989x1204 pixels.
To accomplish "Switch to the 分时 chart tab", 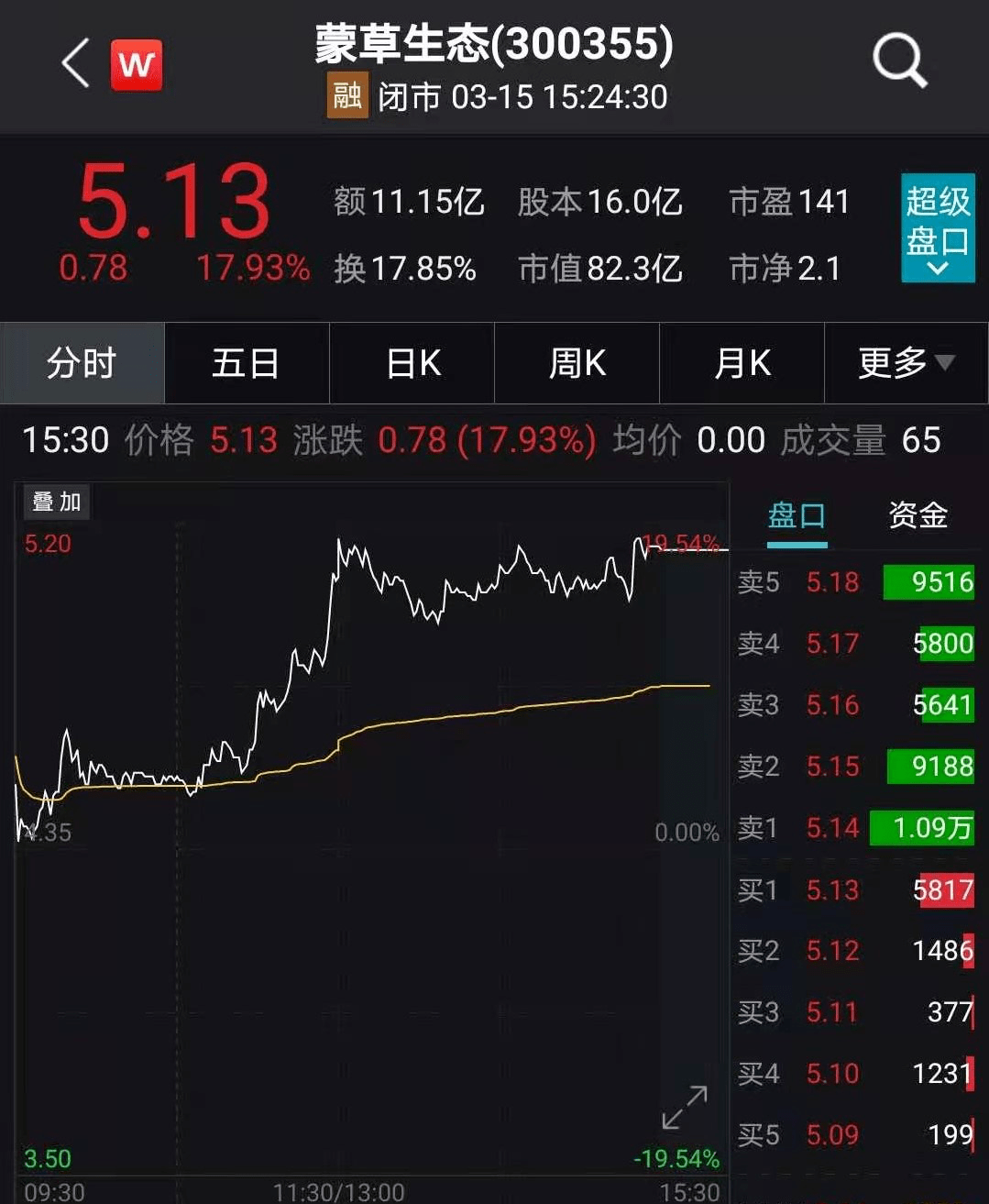I will coord(82,363).
